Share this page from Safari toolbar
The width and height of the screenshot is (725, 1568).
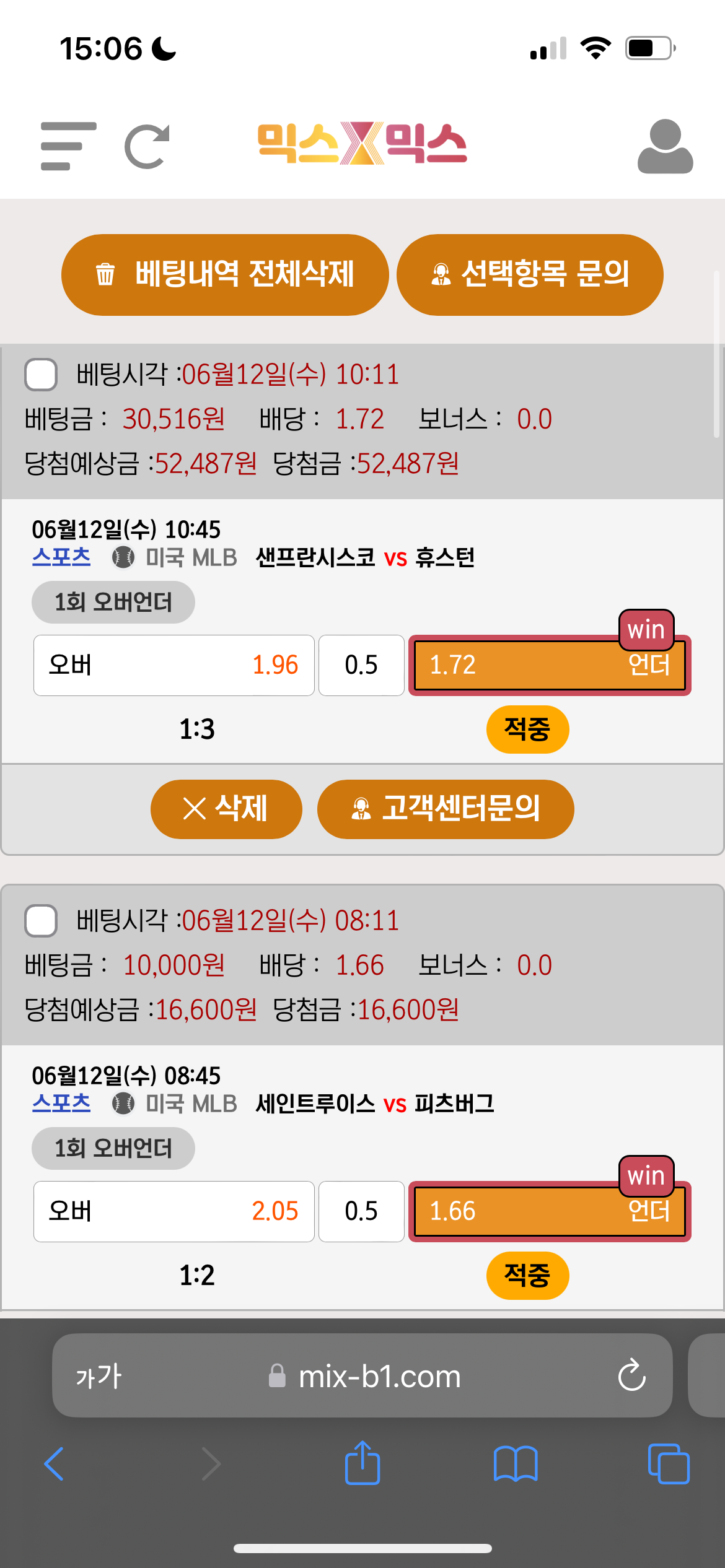[x=362, y=1463]
